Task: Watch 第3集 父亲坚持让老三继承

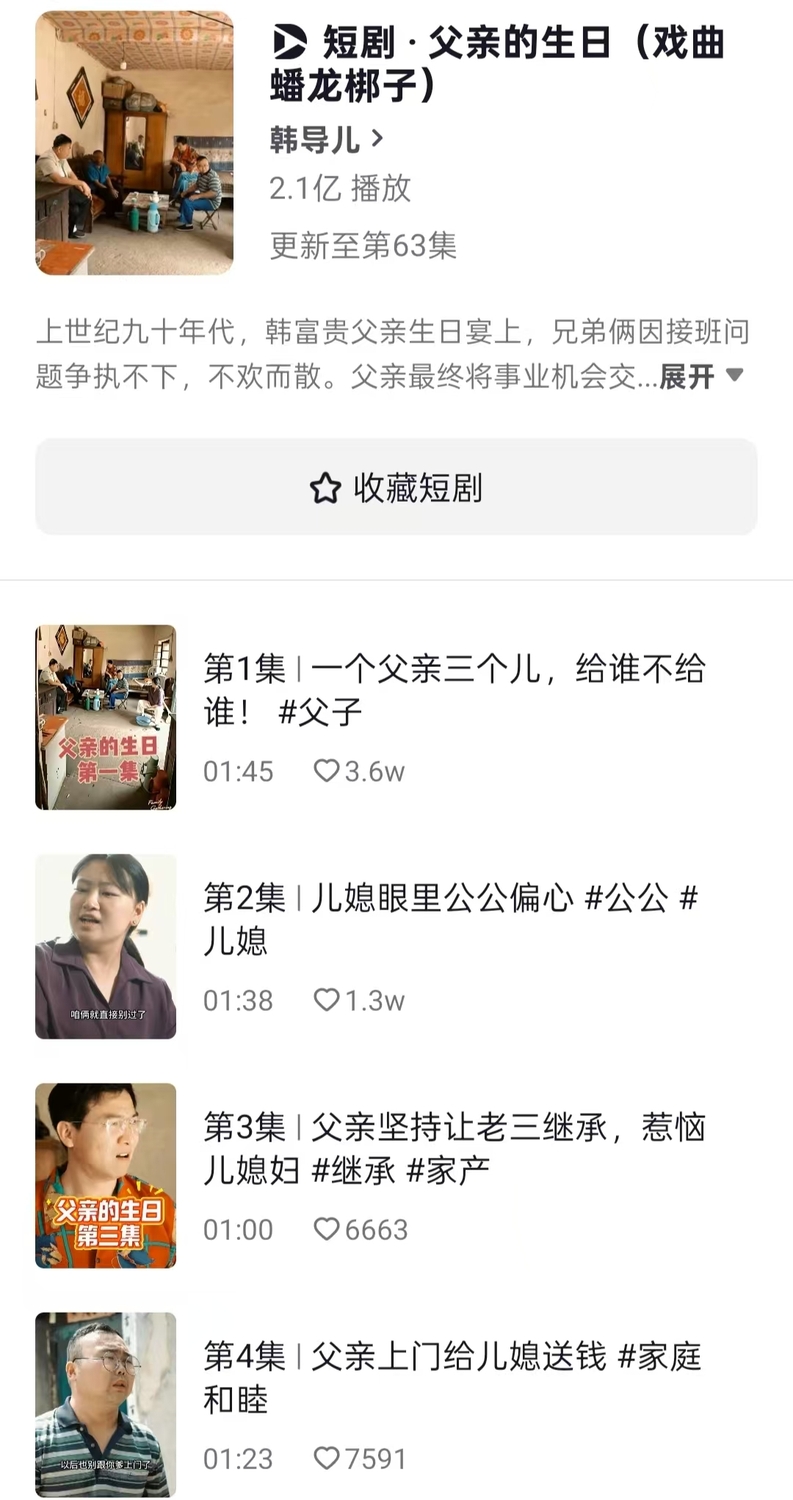Action: coord(454,1148)
